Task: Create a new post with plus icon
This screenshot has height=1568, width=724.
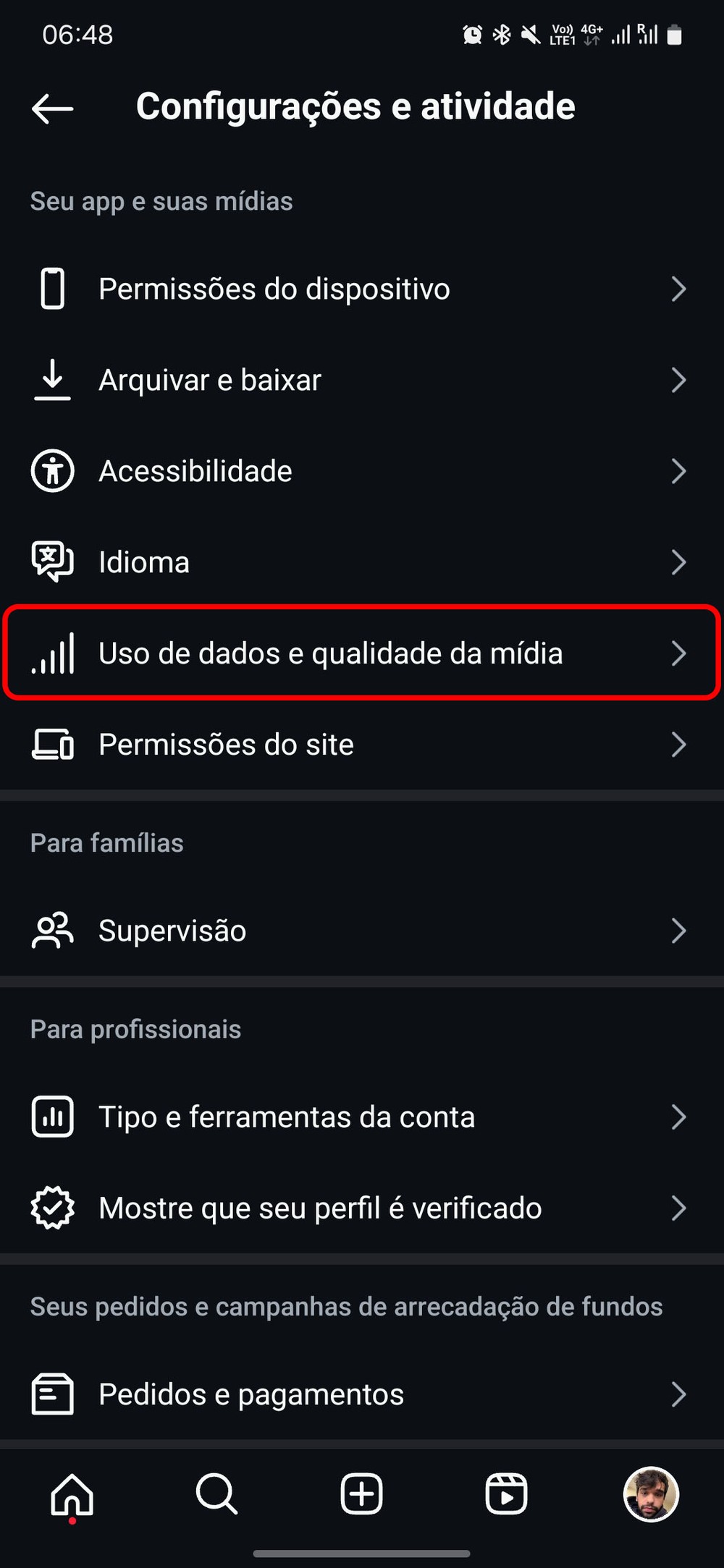Action: click(361, 1493)
